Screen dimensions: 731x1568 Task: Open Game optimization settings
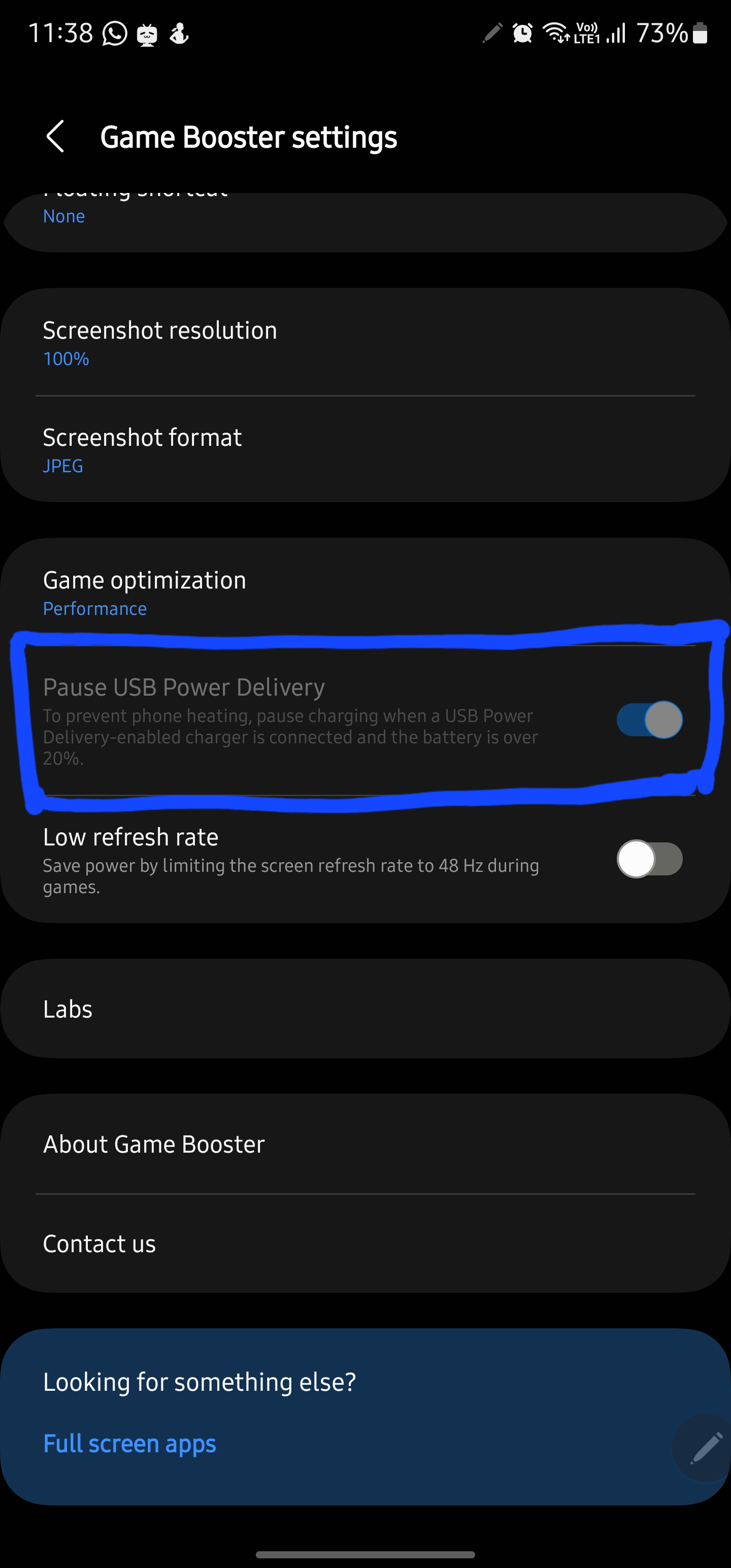[365, 593]
